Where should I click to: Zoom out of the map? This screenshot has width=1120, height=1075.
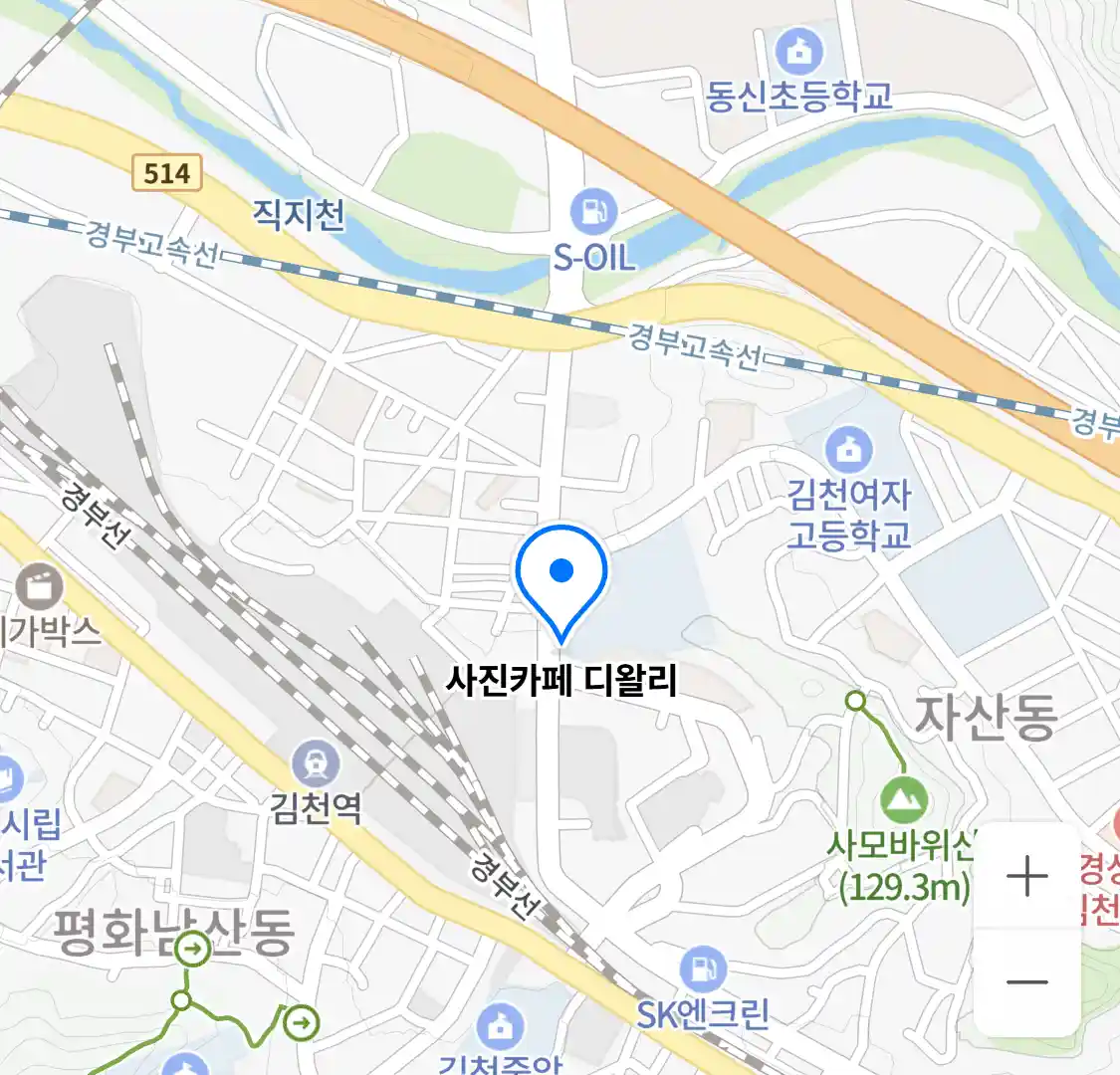1026,982
